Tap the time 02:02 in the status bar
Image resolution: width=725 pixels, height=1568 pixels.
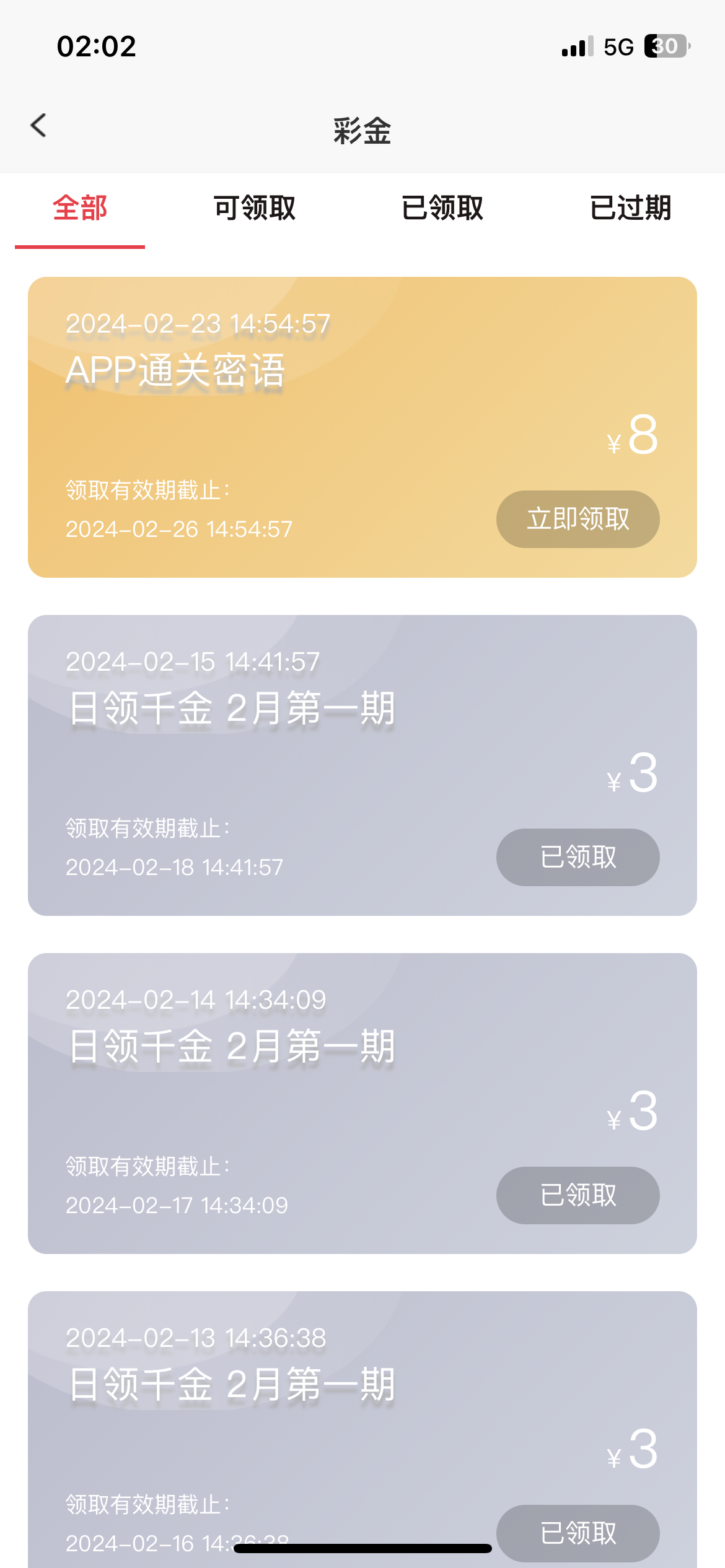coord(96,47)
